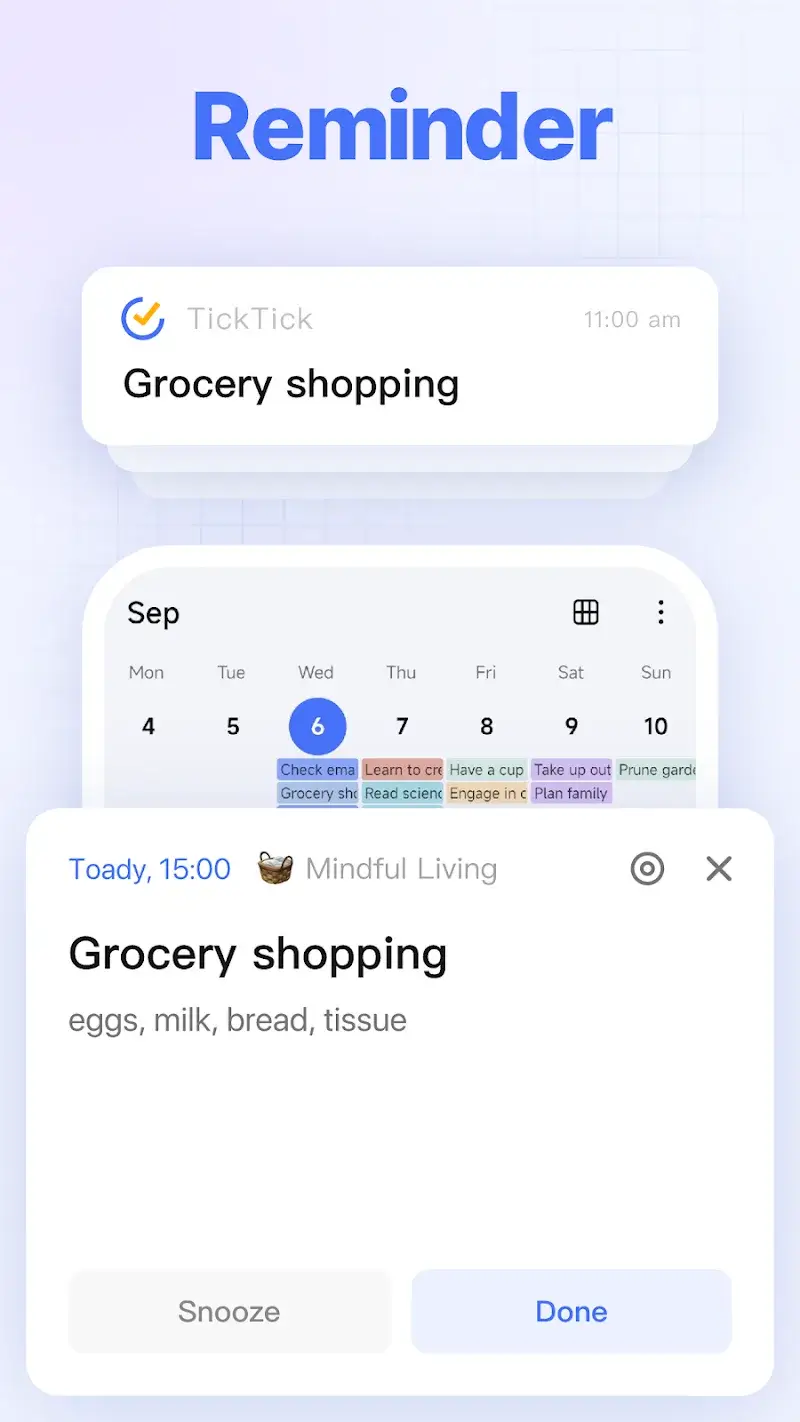800x1422 pixels.
Task: Open the 'Plan family' event on Saturday
Action: click(570, 793)
